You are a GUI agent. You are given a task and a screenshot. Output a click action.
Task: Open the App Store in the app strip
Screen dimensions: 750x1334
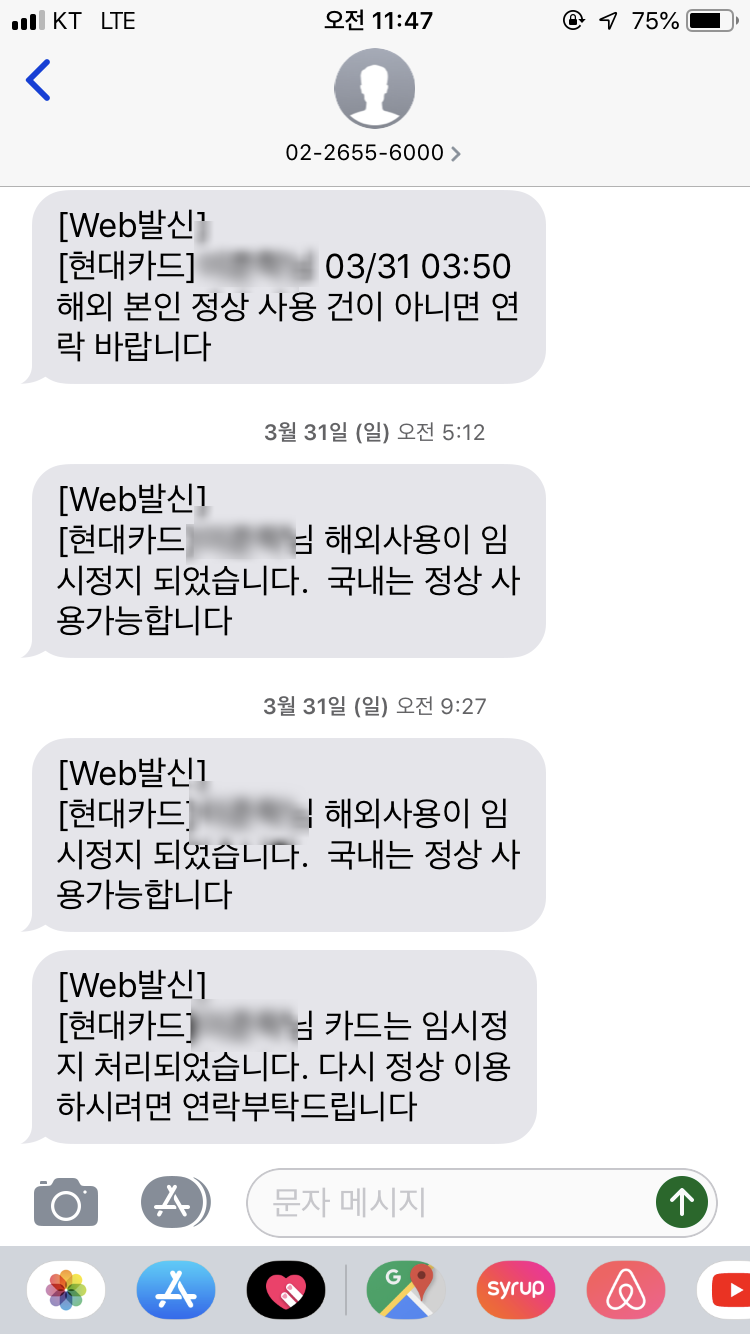click(x=176, y=1291)
